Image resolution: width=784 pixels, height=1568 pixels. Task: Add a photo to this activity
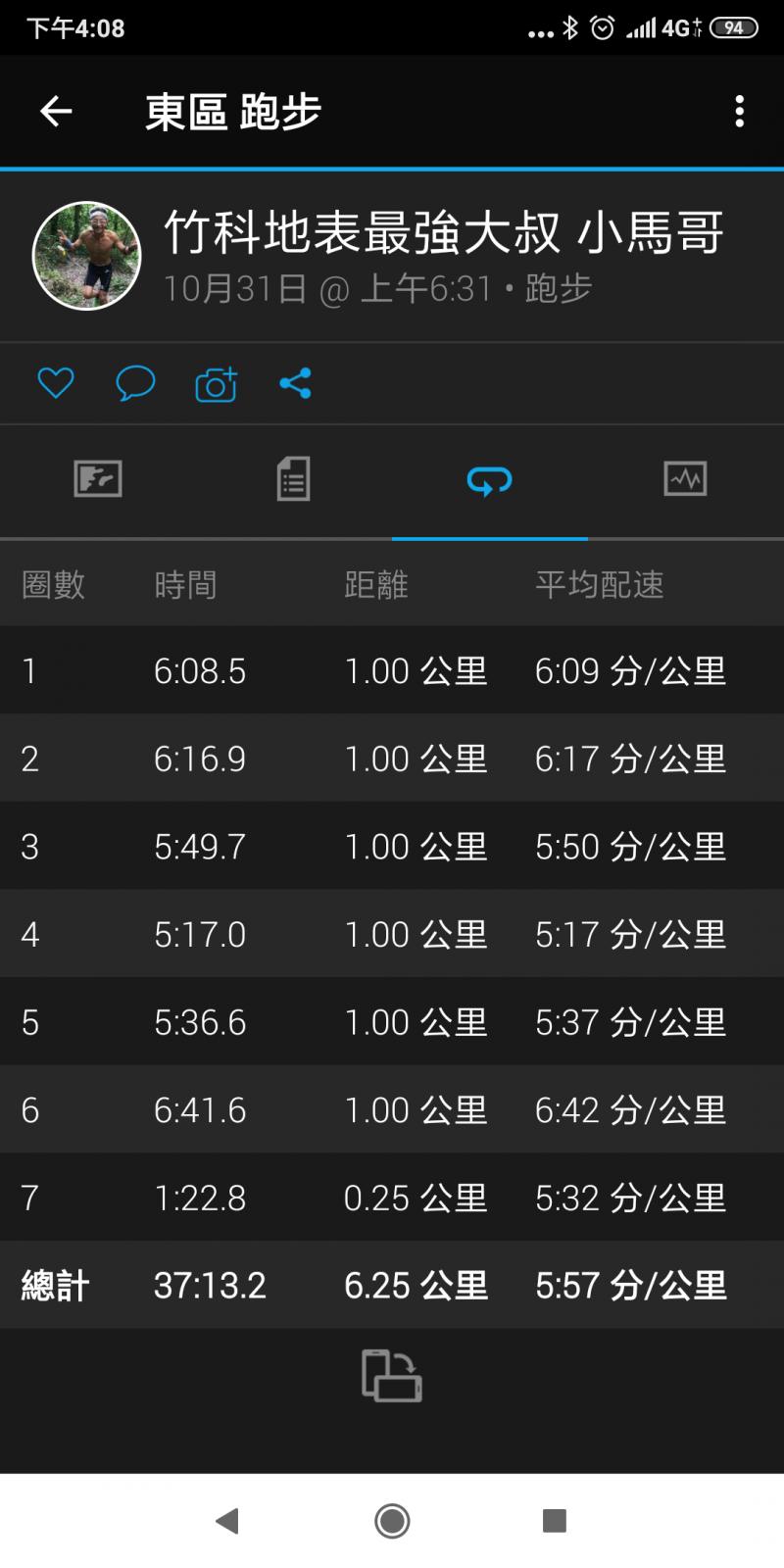[x=216, y=384]
